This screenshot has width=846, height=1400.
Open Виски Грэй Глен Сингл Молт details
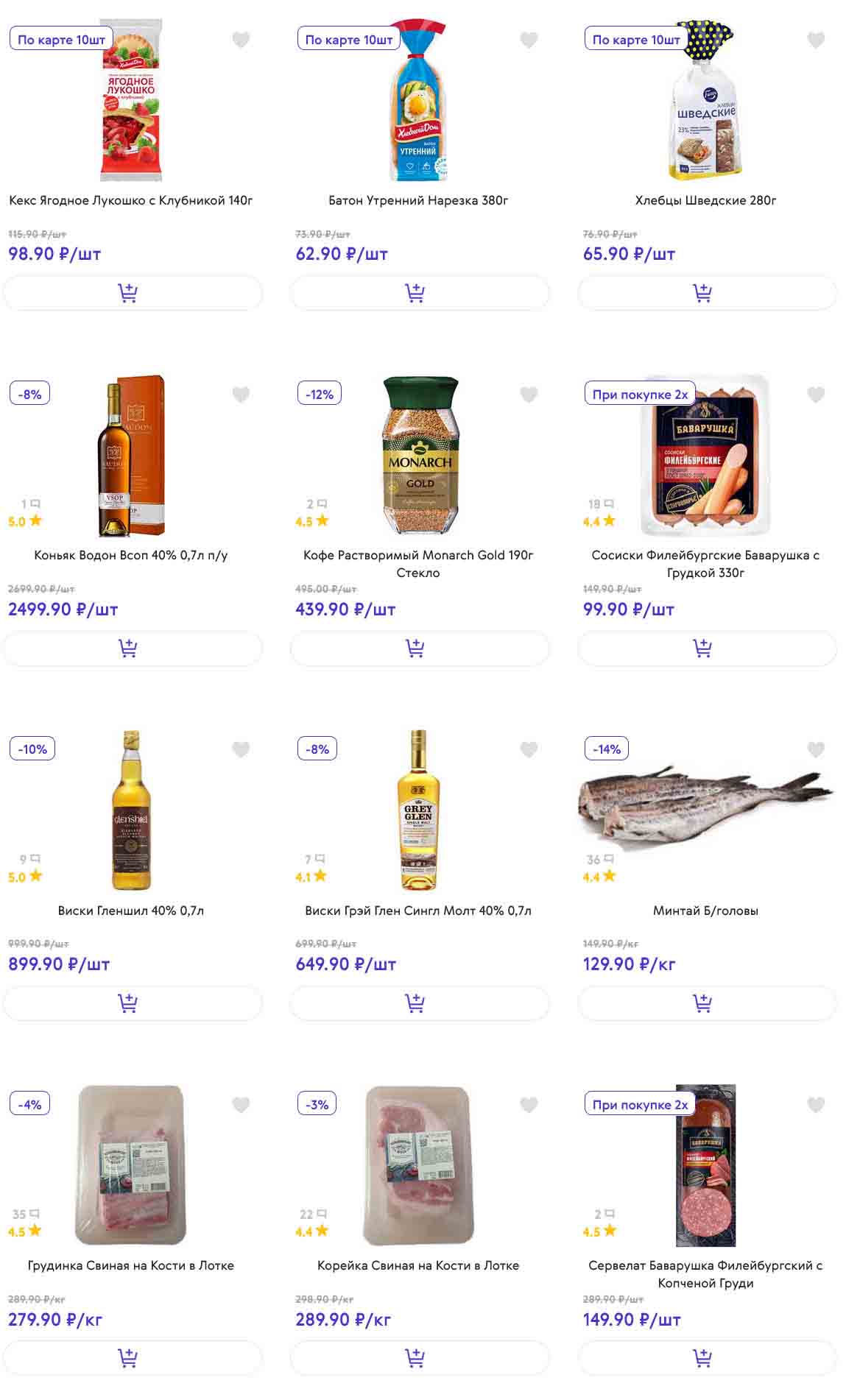pos(417,911)
